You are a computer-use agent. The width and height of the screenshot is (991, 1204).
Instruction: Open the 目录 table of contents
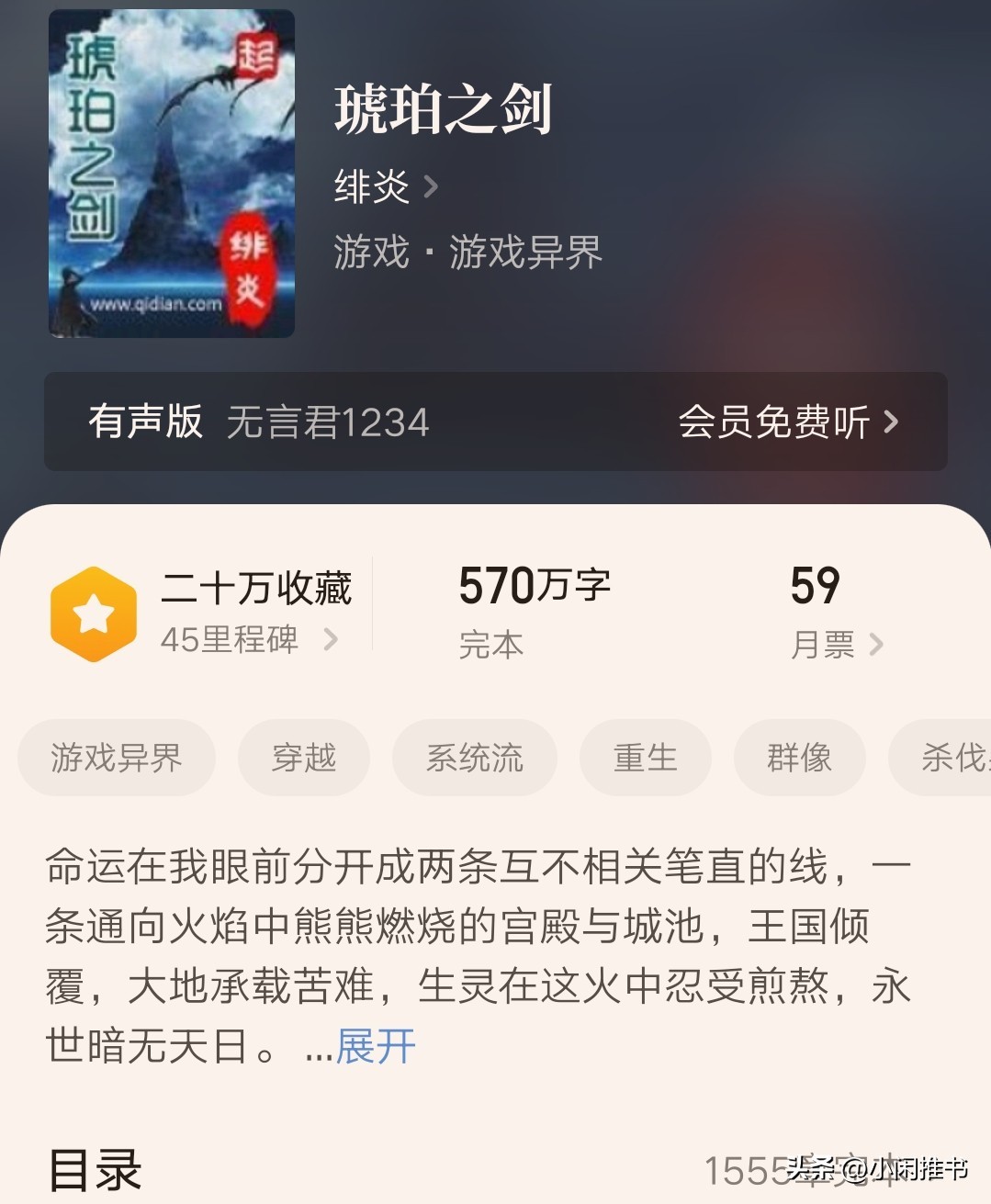96,1169
